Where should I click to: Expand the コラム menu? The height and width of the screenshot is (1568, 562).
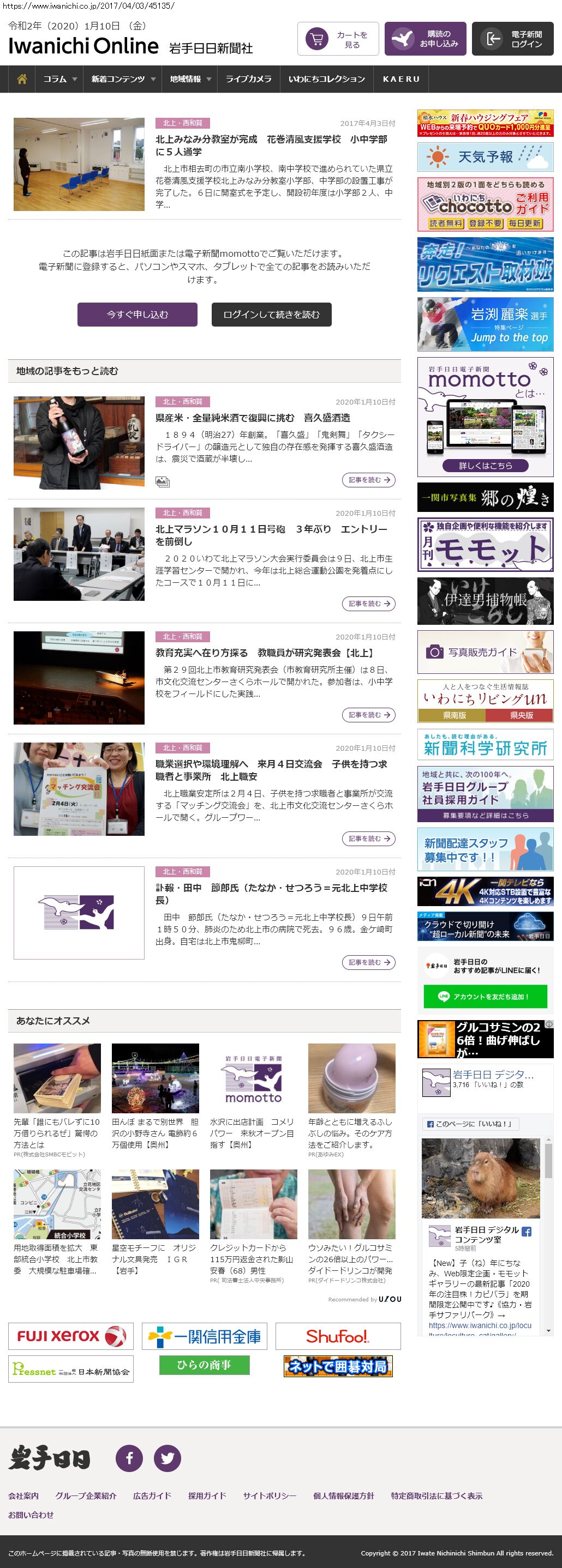coord(59,79)
